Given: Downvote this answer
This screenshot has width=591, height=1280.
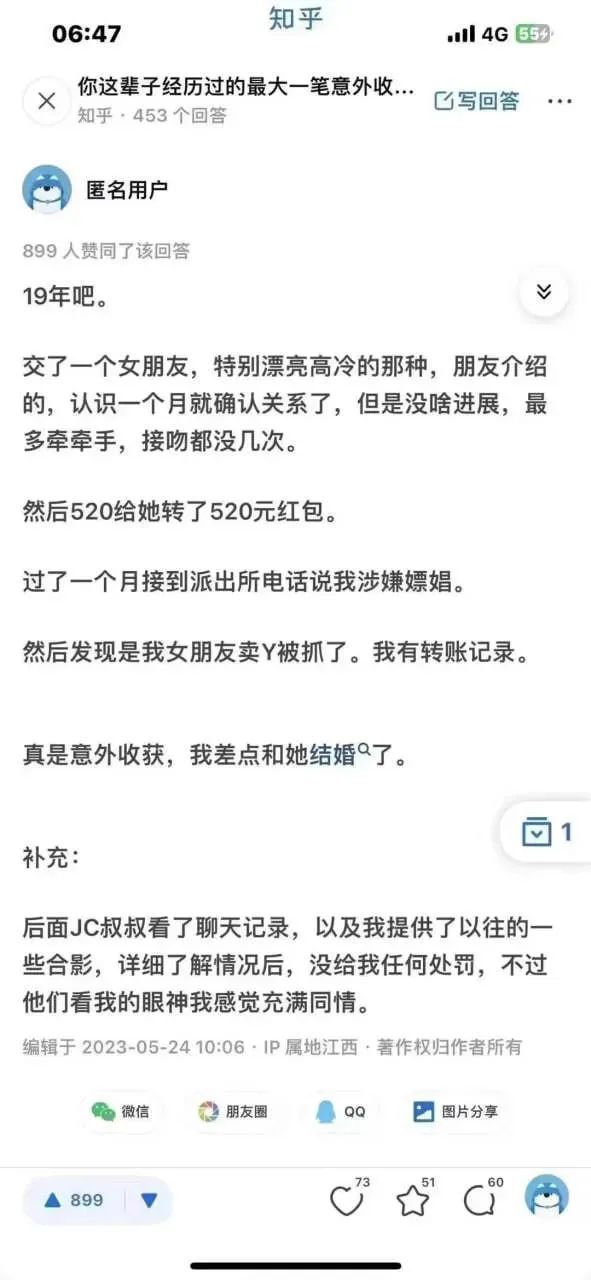Looking at the screenshot, I should pyautogui.click(x=149, y=1200).
